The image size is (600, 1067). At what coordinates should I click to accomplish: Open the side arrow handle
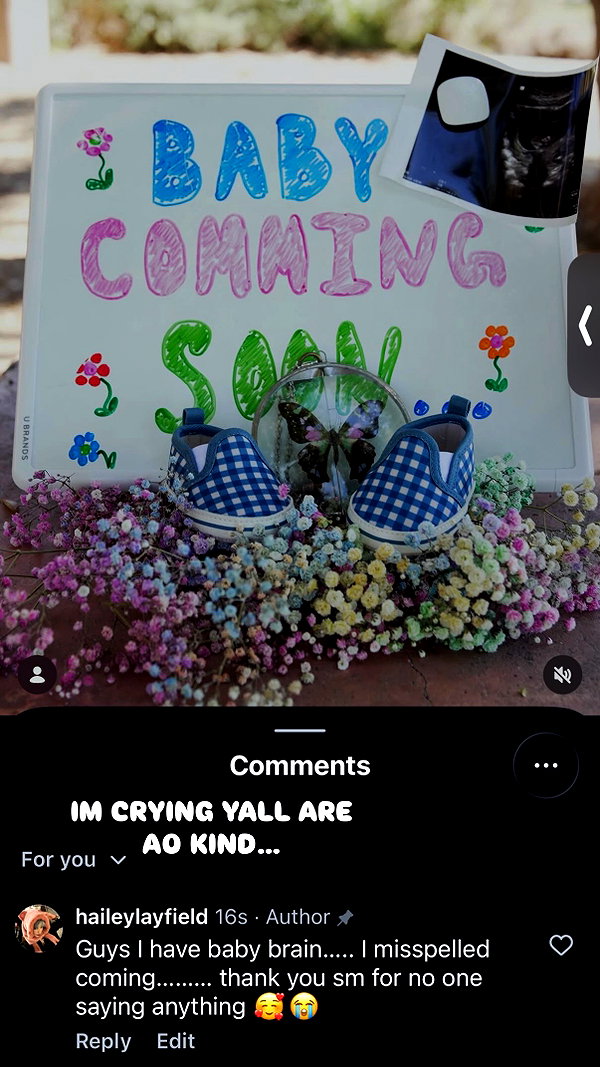(584, 325)
